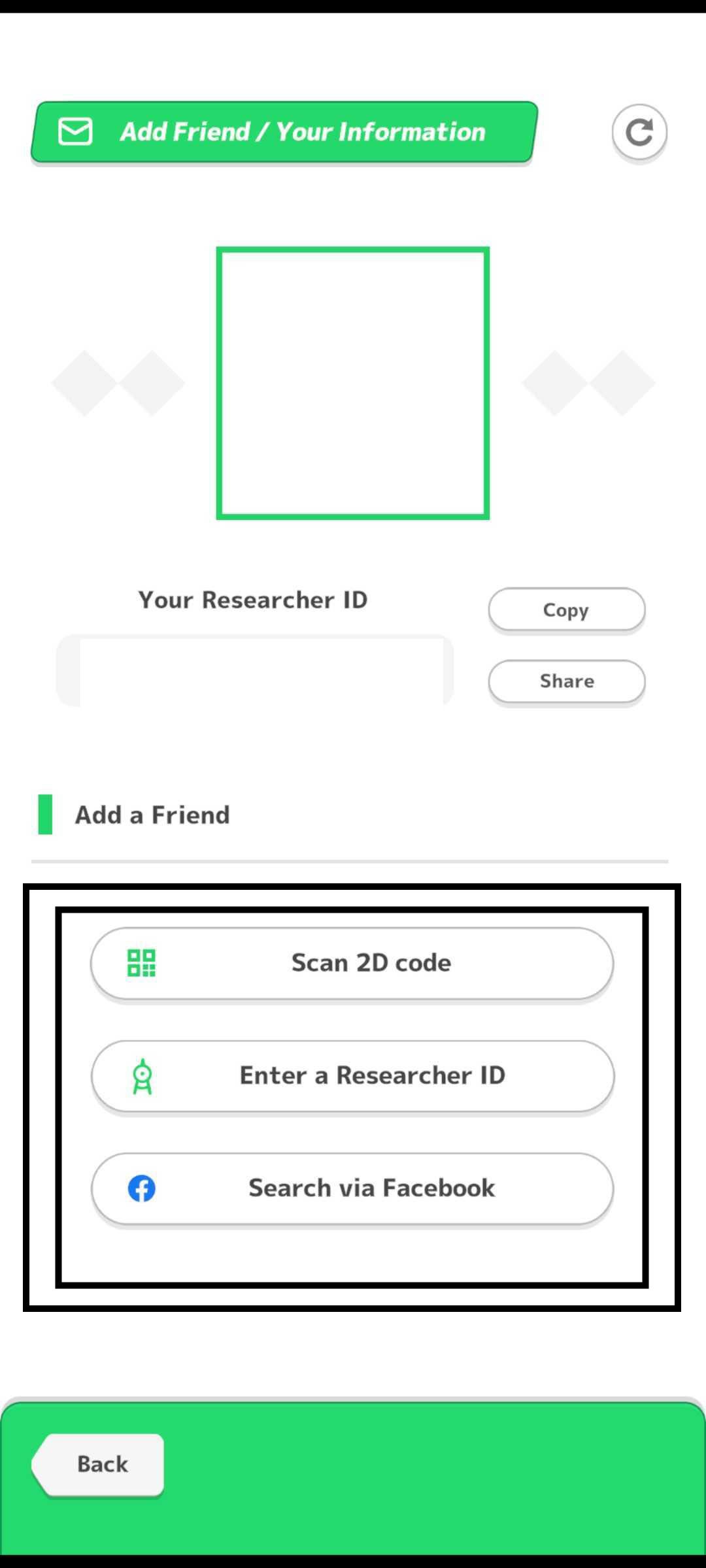Tap the green marker beside Add a Friend
This screenshot has width=706, height=1568.
tap(46, 814)
